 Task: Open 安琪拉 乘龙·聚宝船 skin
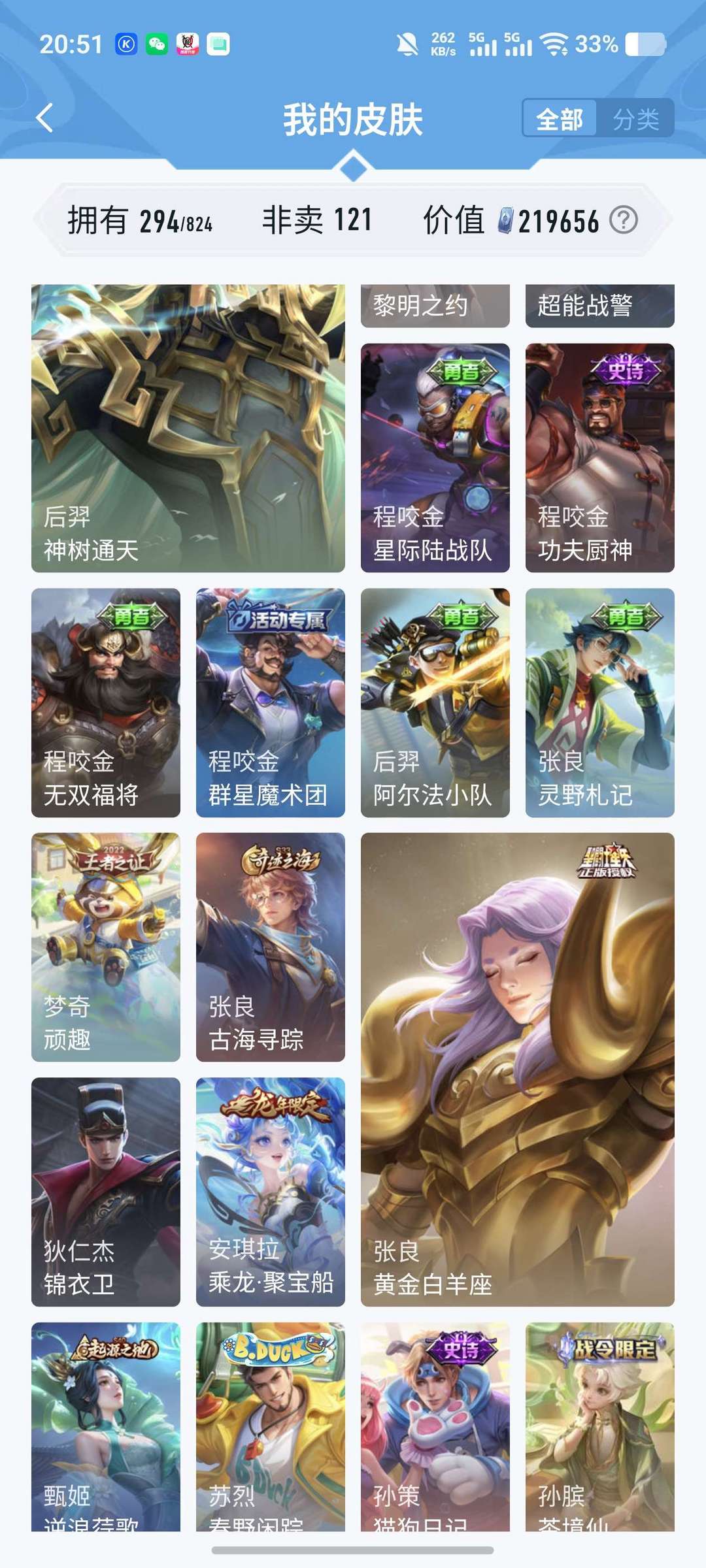point(271,1192)
